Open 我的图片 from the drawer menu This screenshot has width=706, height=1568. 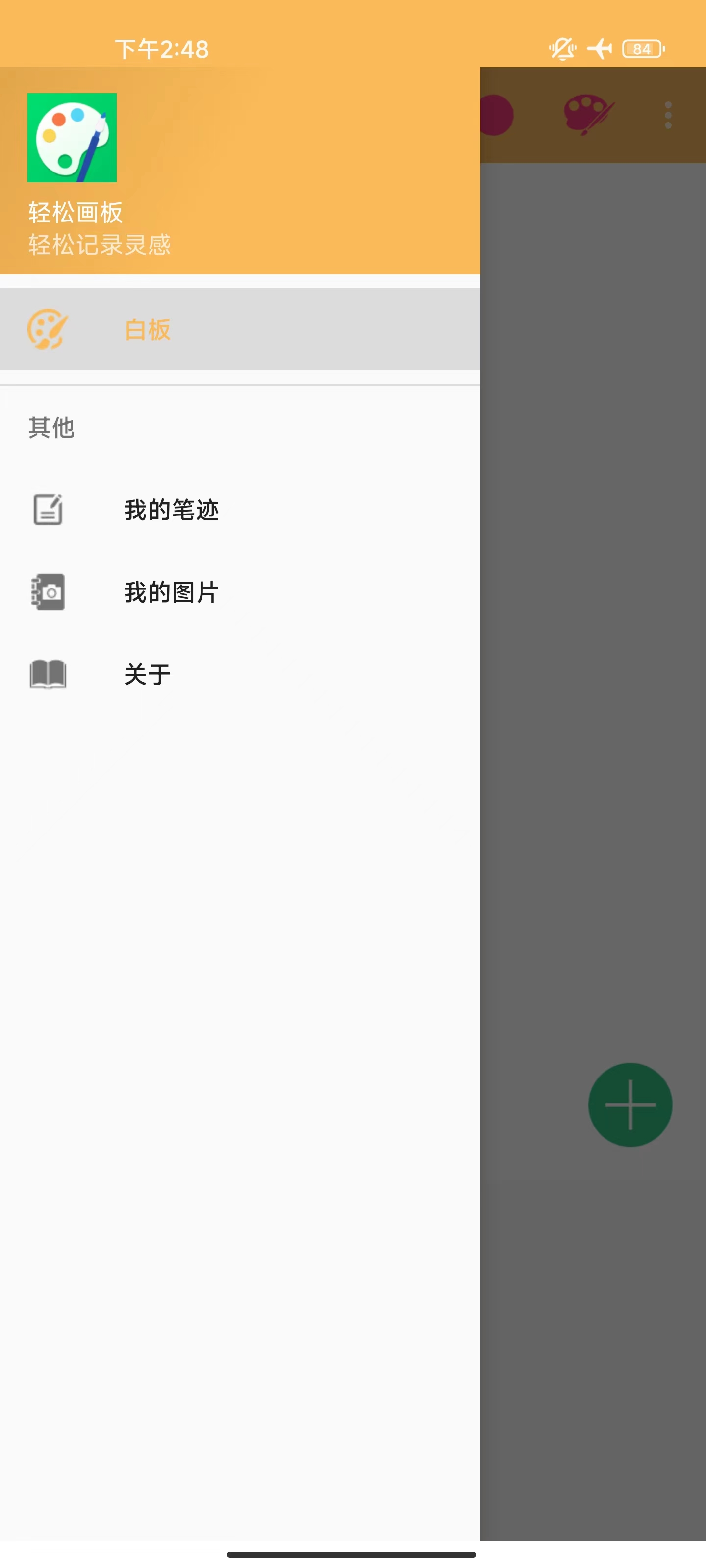pyautogui.click(x=171, y=591)
